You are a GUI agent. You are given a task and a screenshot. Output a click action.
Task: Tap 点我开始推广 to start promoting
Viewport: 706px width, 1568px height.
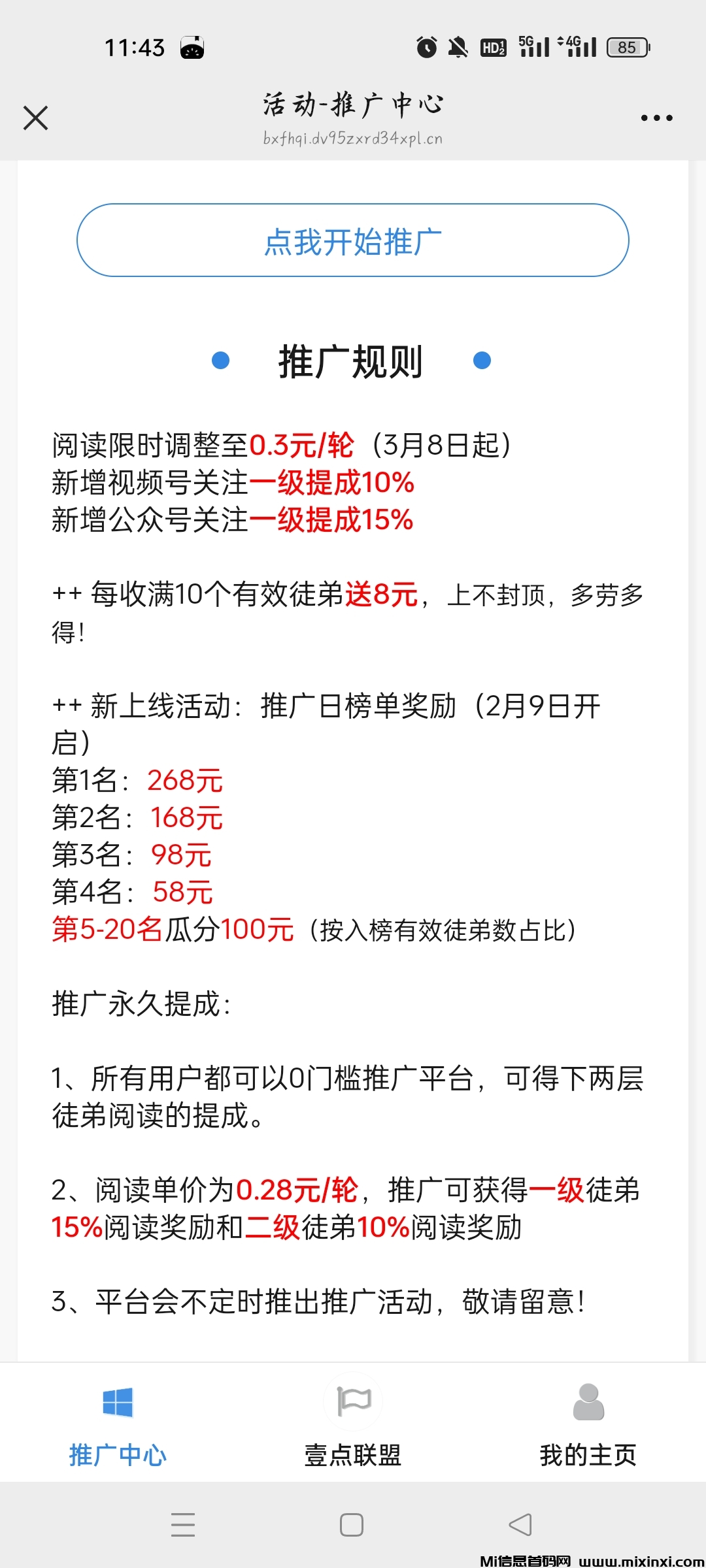click(353, 242)
